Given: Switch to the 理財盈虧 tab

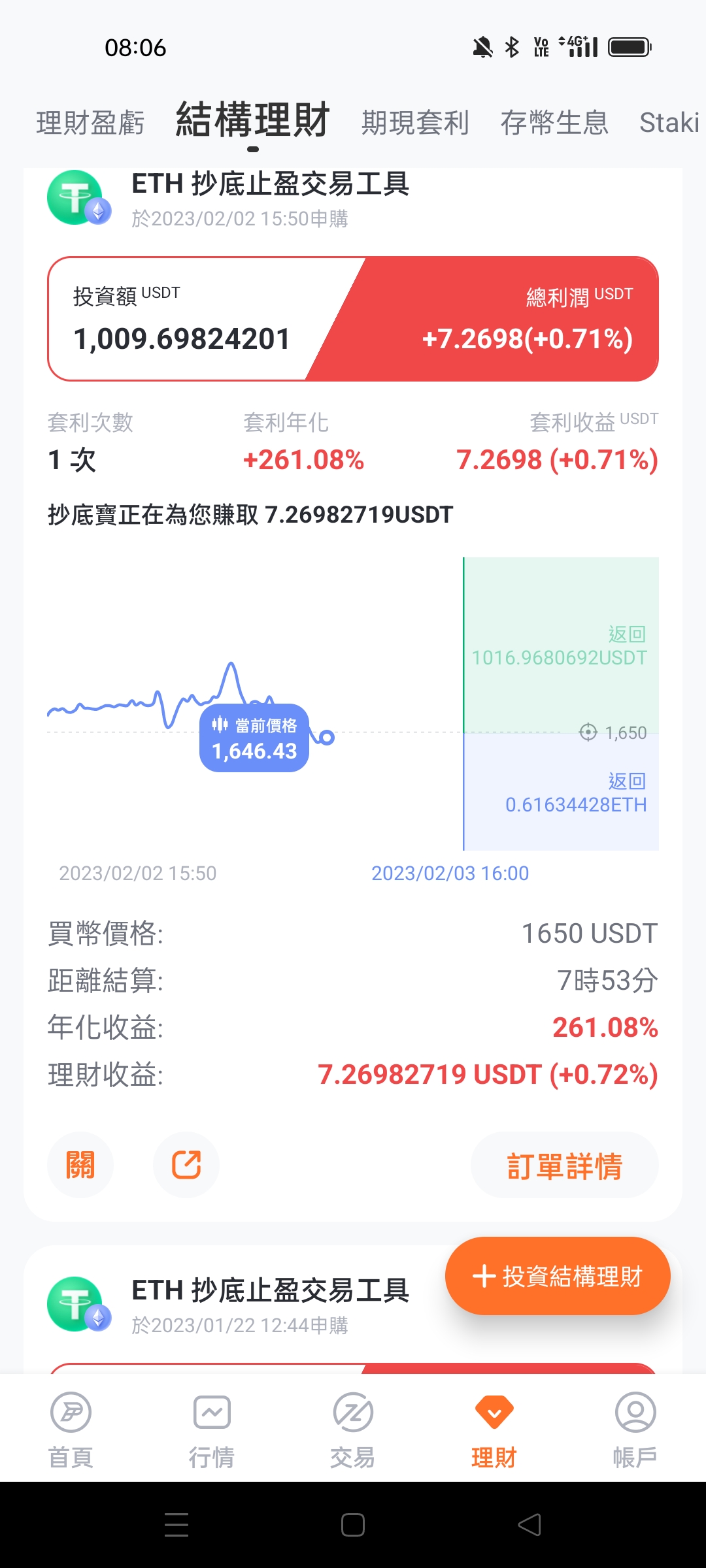Looking at the screenshot, I should click(x=90, y=123).
